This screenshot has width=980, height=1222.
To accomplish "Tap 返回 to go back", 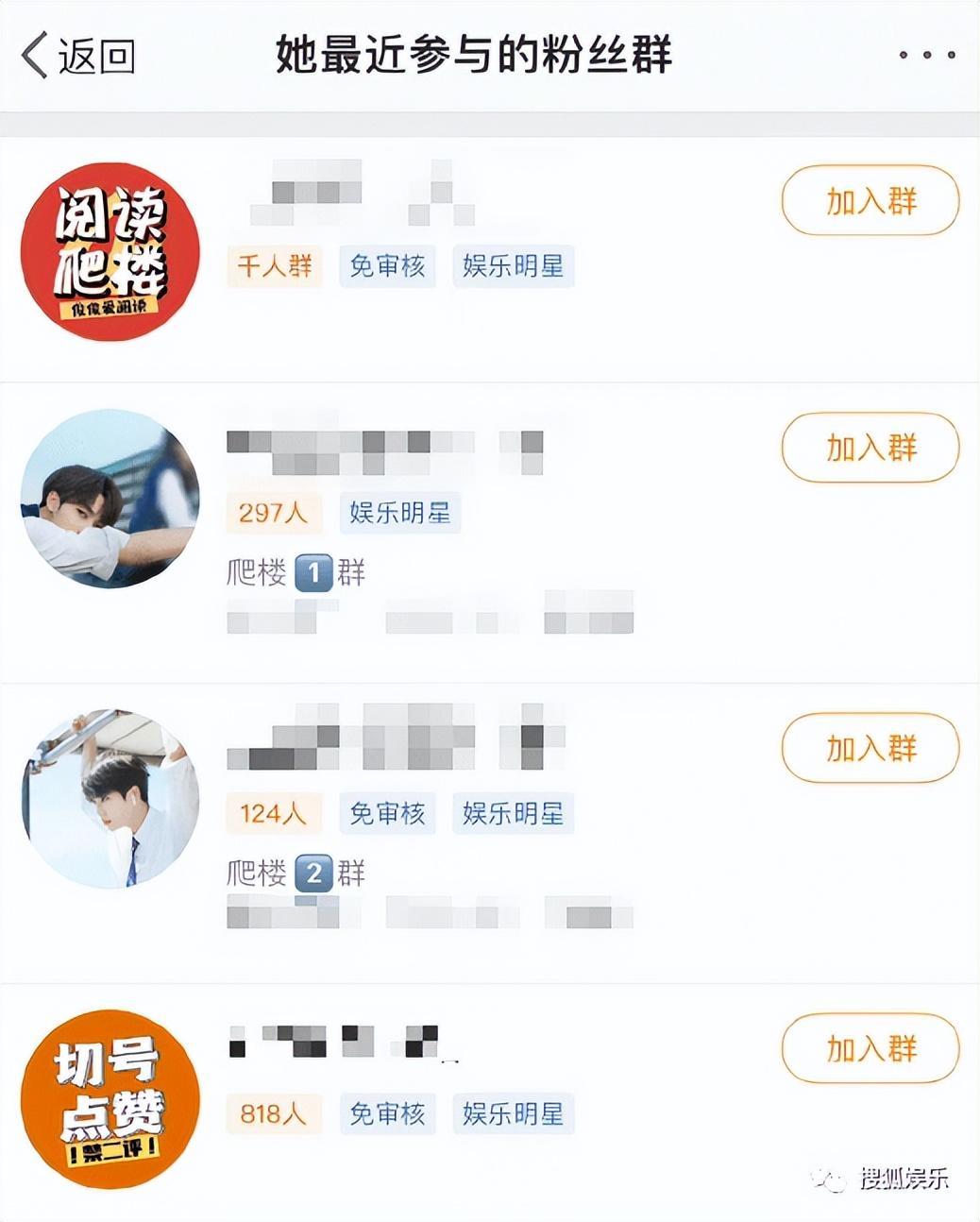I will pyautogui.click(x=78, y=56).
